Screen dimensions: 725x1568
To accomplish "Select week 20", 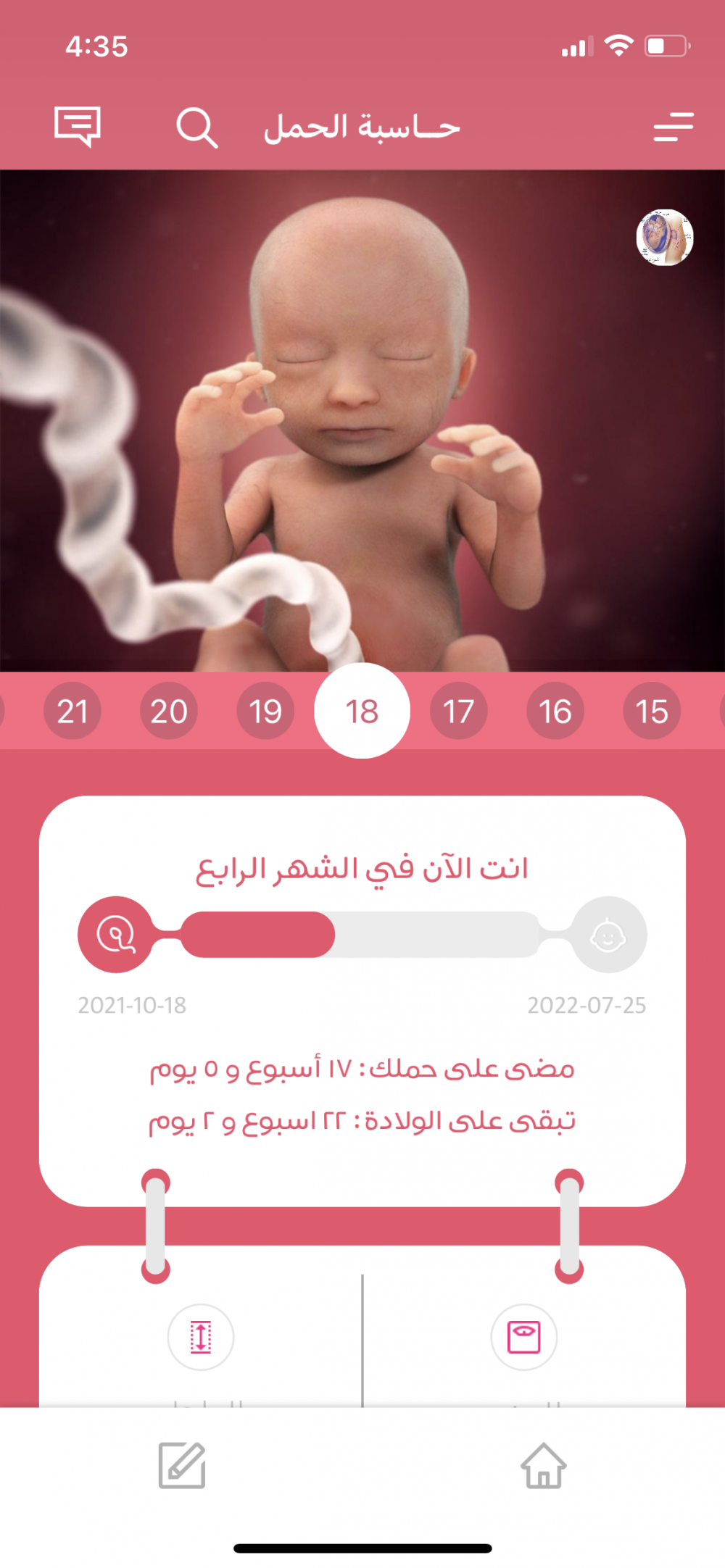I will click(x=169, y=711).
